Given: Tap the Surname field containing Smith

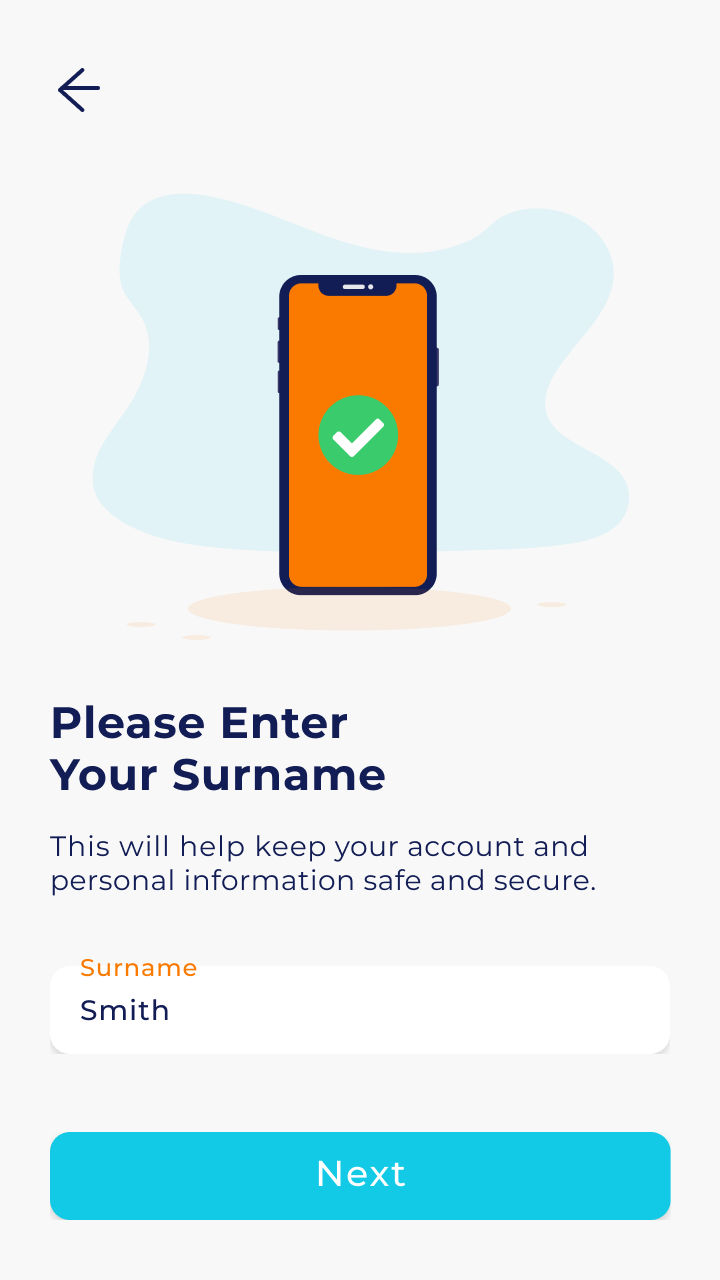Looking at the screenshot, I should pyautogui.click(x=360, y=1010).
